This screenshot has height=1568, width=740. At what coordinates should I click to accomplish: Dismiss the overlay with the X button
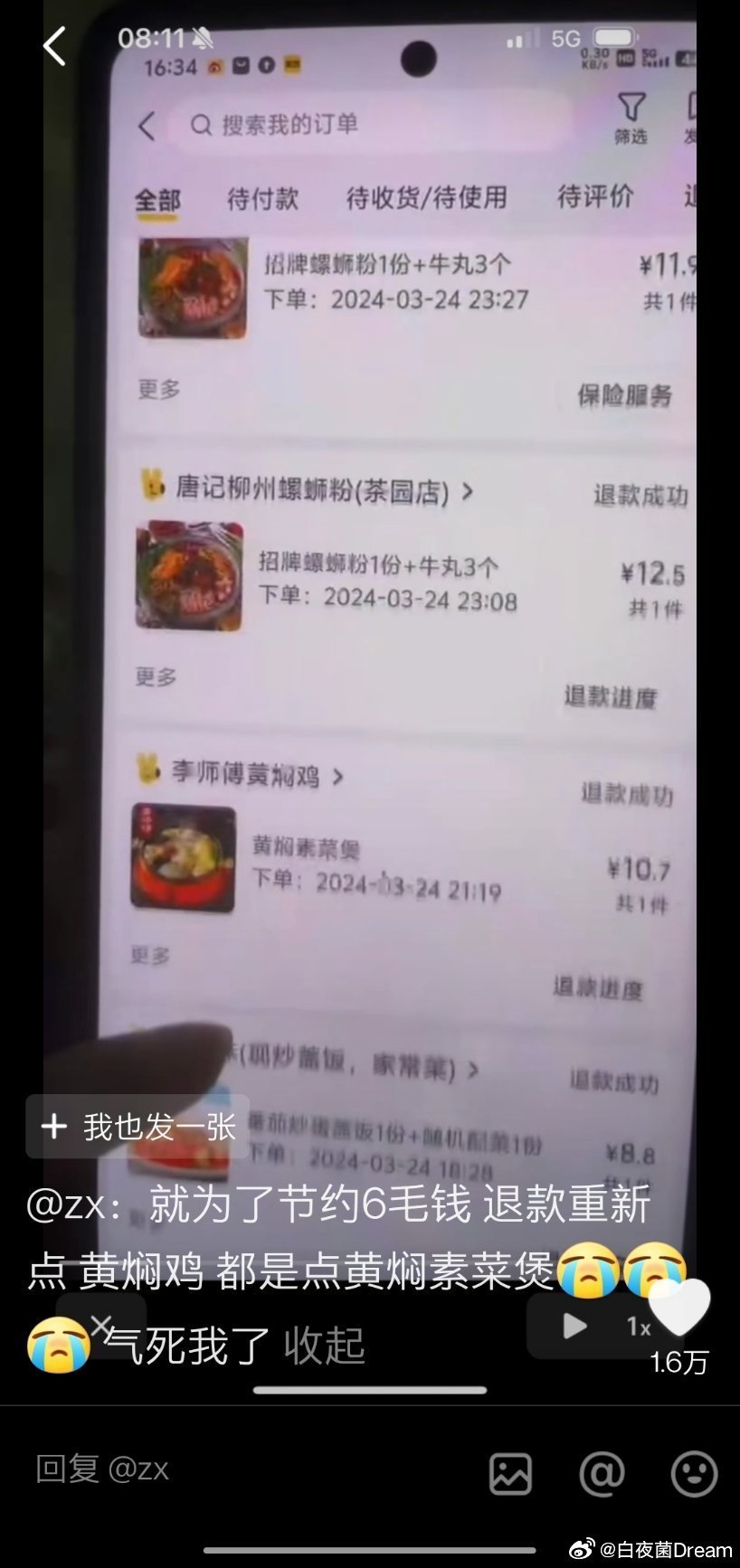pos(101,1325)
